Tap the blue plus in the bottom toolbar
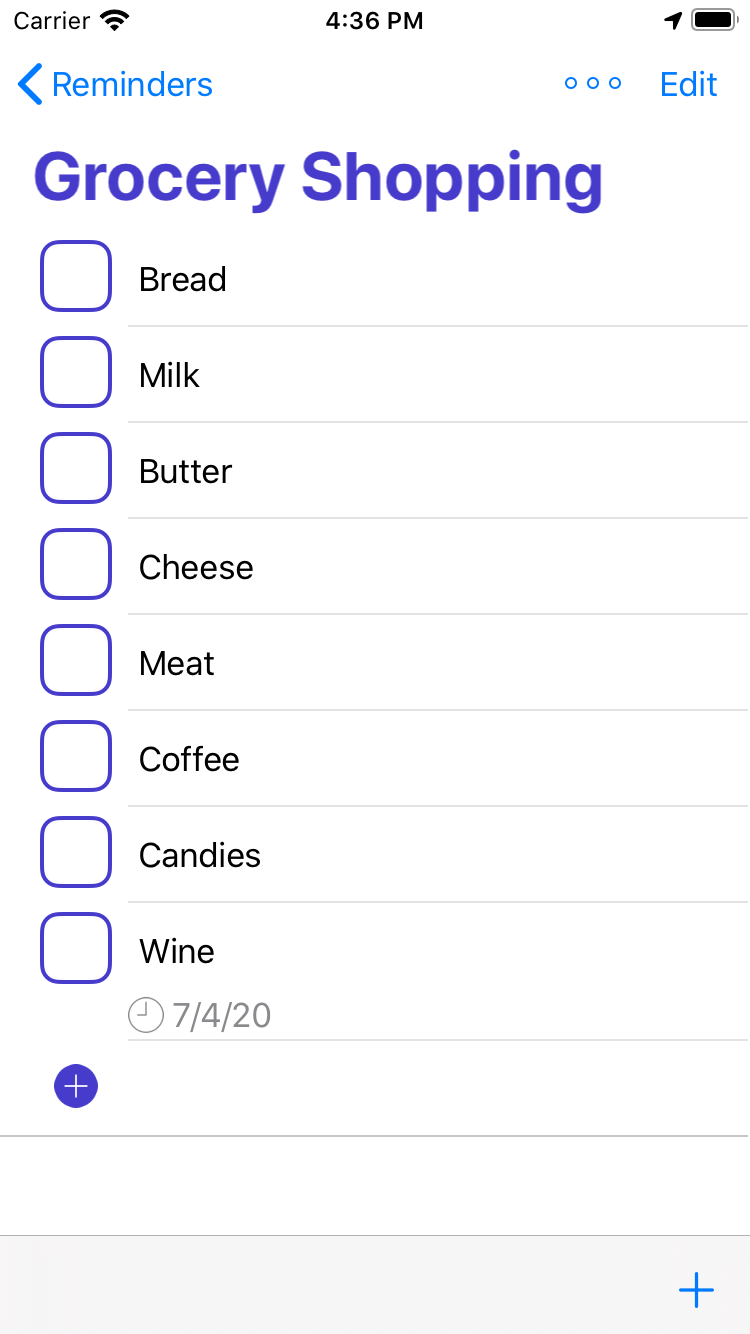Screen dimensions: 750x1334 tap(696, 1290)
